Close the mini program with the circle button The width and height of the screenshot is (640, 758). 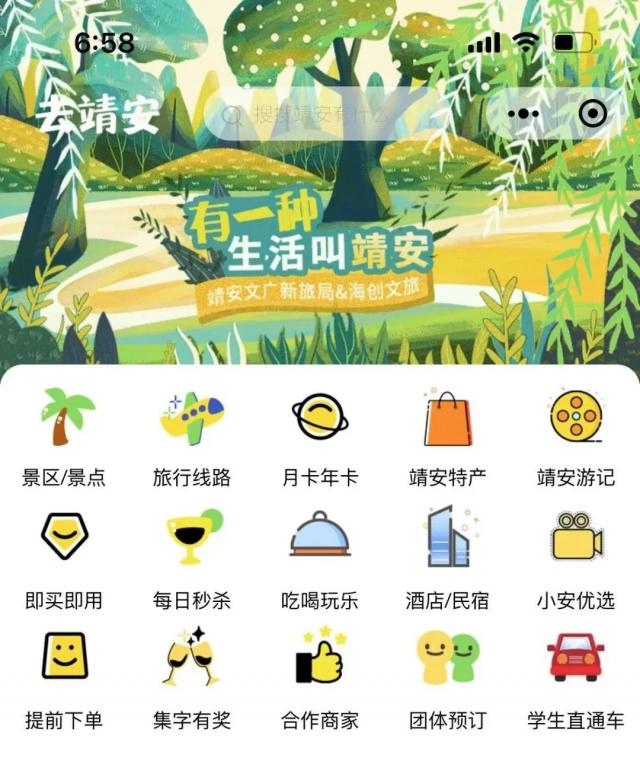coord(593,114)
